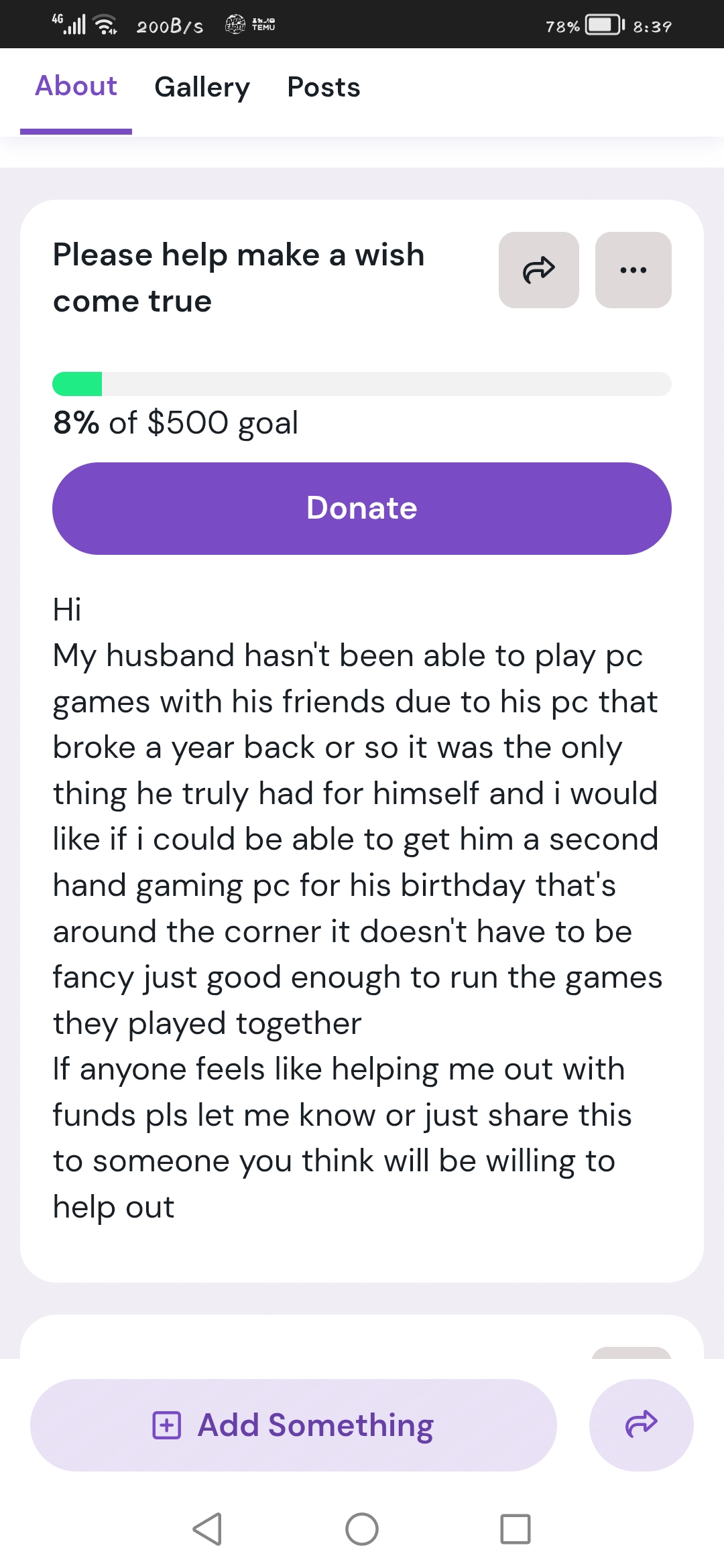Tap the 8% of $500 goal label
This screenshot has width=724, height=1568.
[x=175, y=422]
